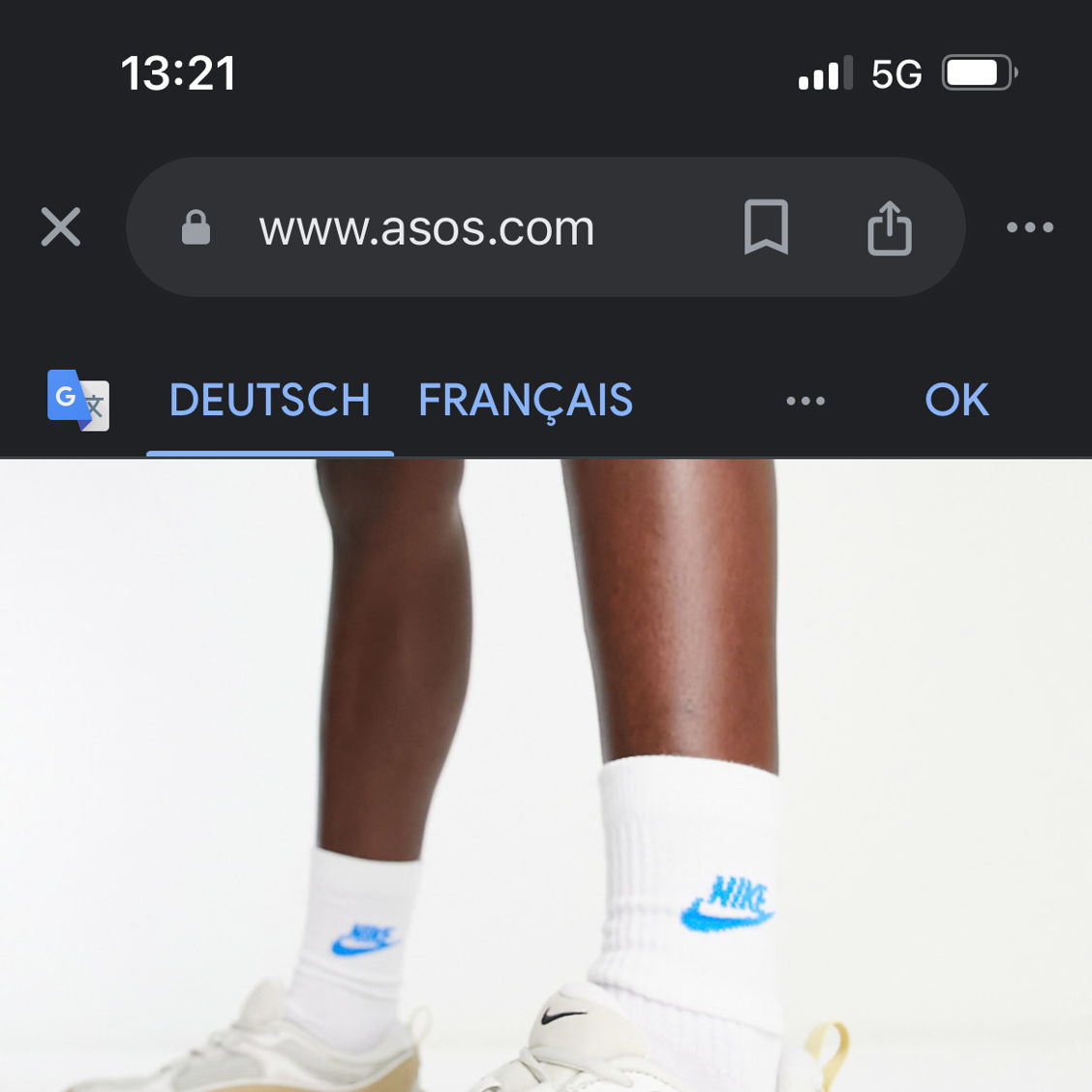Open more translation options
The image size is (1092, 1092).
[804, 401]
